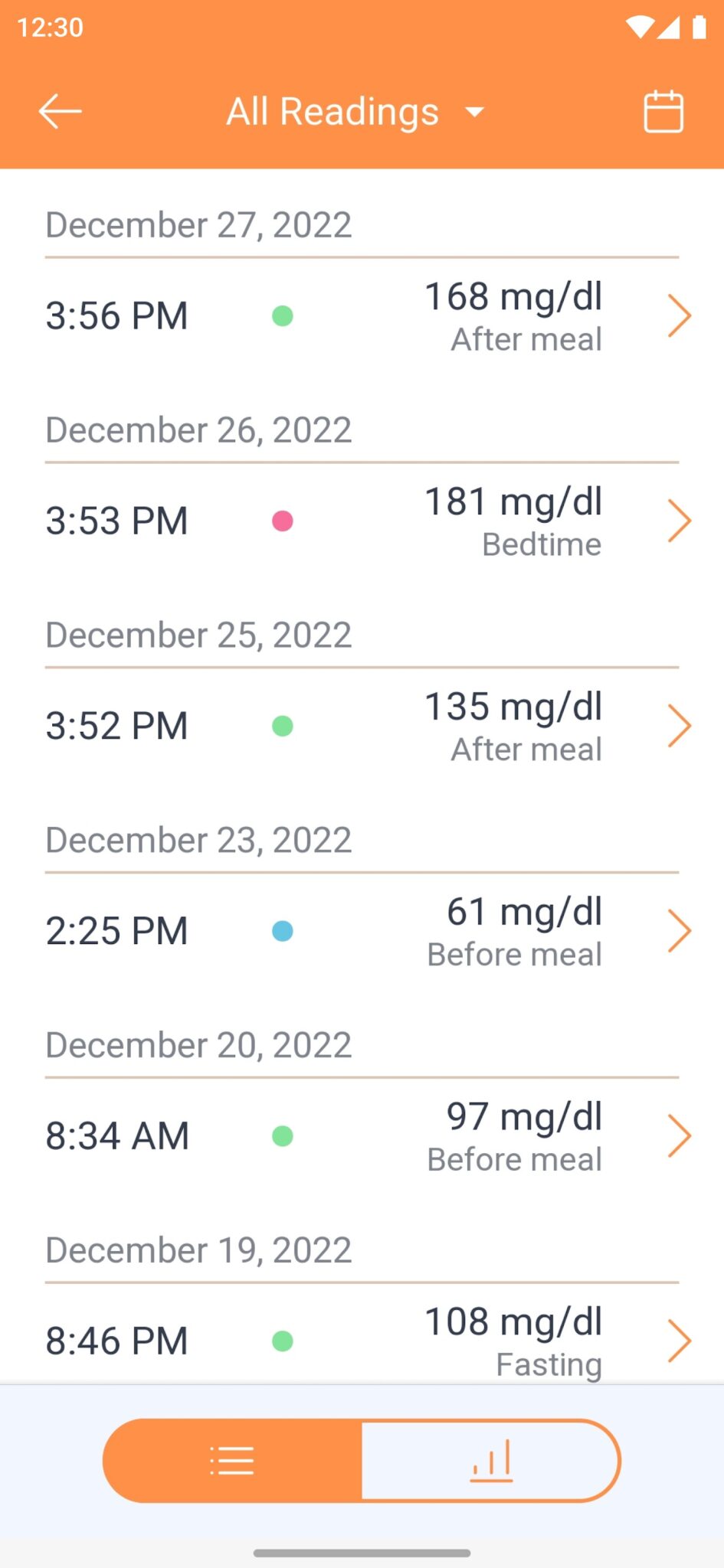Tap the back arrow to leave All Readings

pyautogui.click(x=60, y=110)
